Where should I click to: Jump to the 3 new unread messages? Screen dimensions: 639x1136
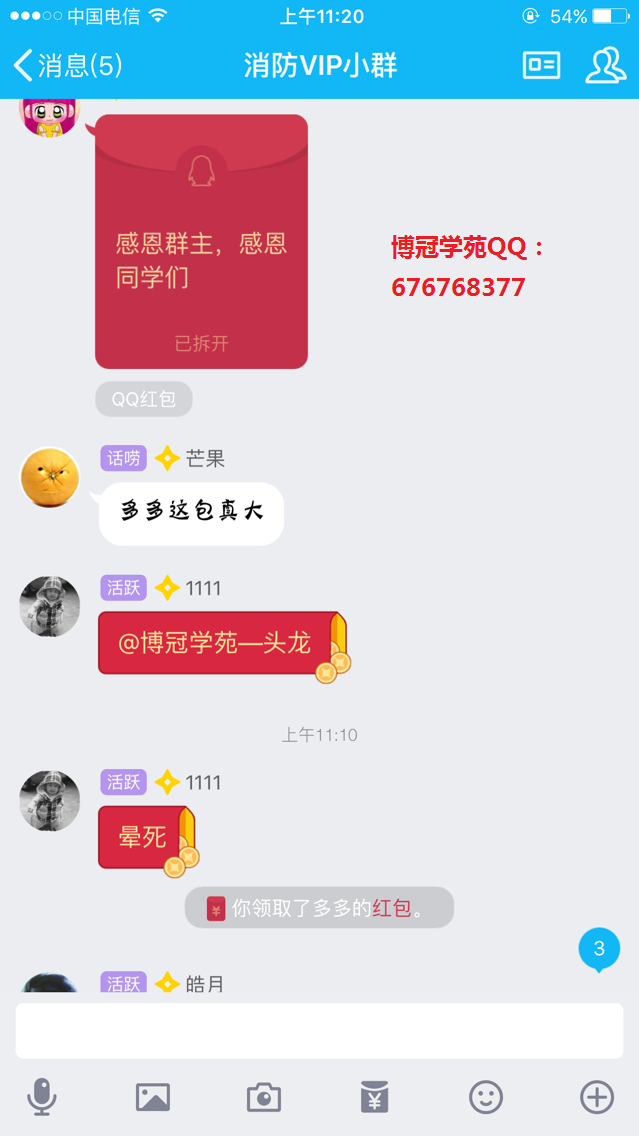coord(599,949)
